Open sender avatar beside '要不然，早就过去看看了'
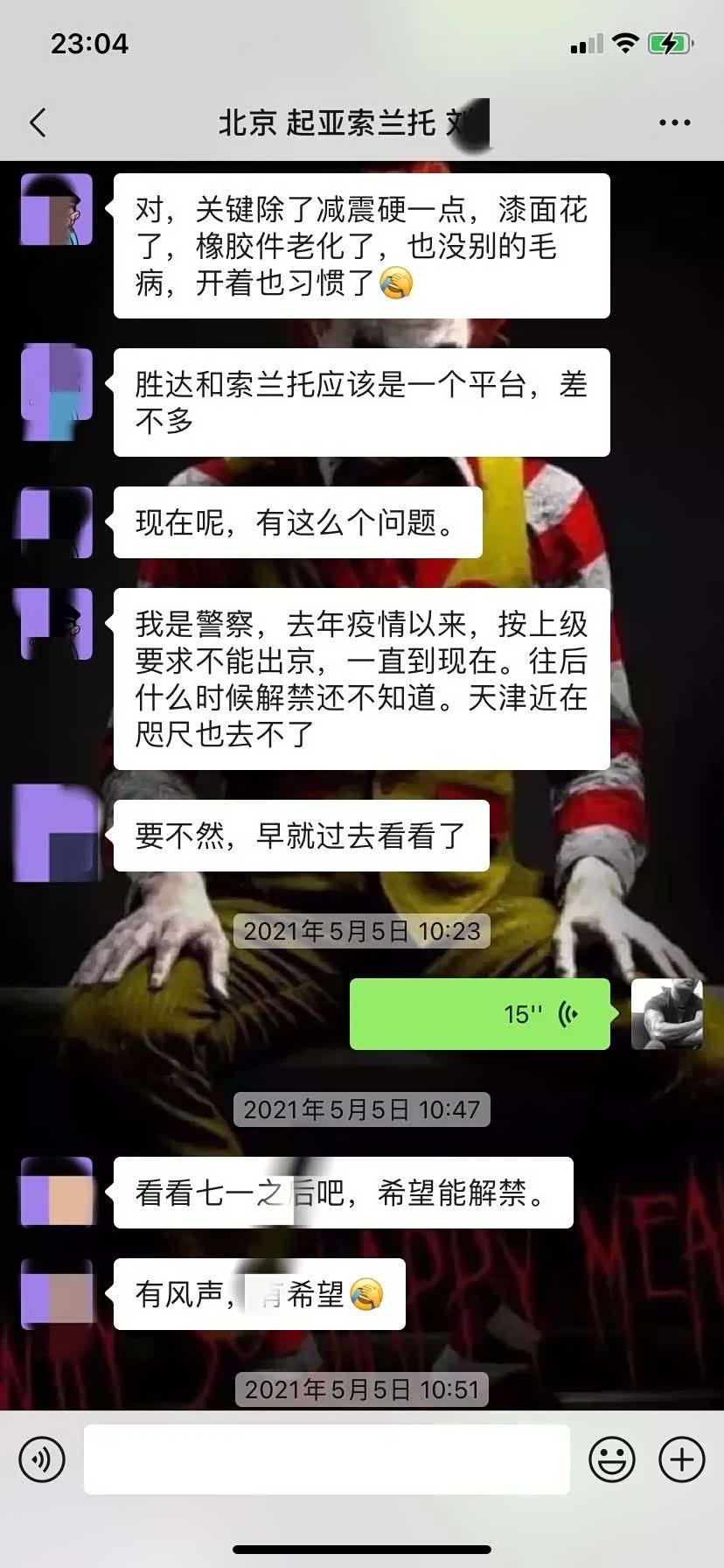 point(57,833)
